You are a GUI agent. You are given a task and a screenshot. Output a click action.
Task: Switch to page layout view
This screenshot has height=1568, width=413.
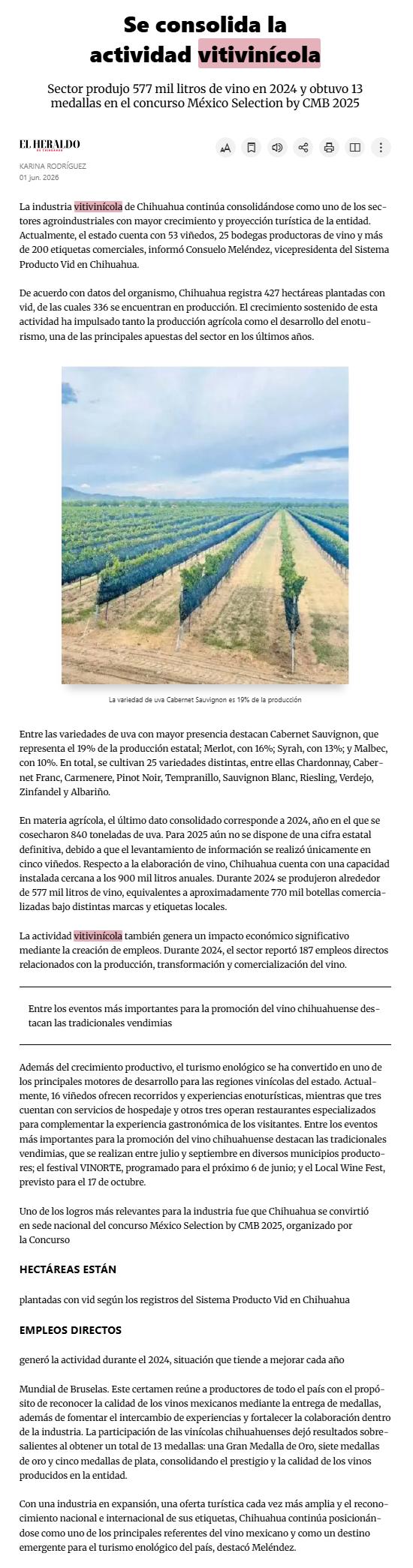355,148
